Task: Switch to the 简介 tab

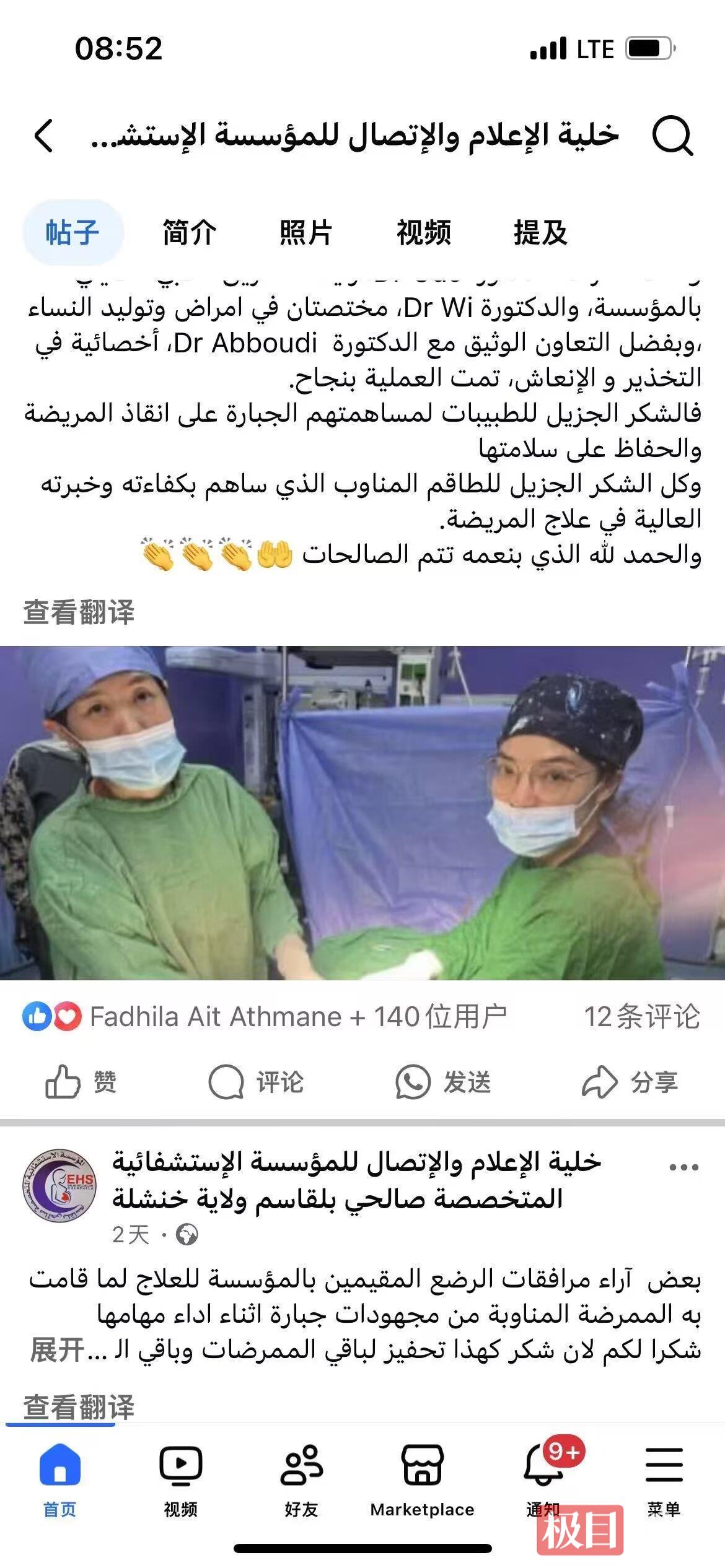Action: [x=189, y=232]
